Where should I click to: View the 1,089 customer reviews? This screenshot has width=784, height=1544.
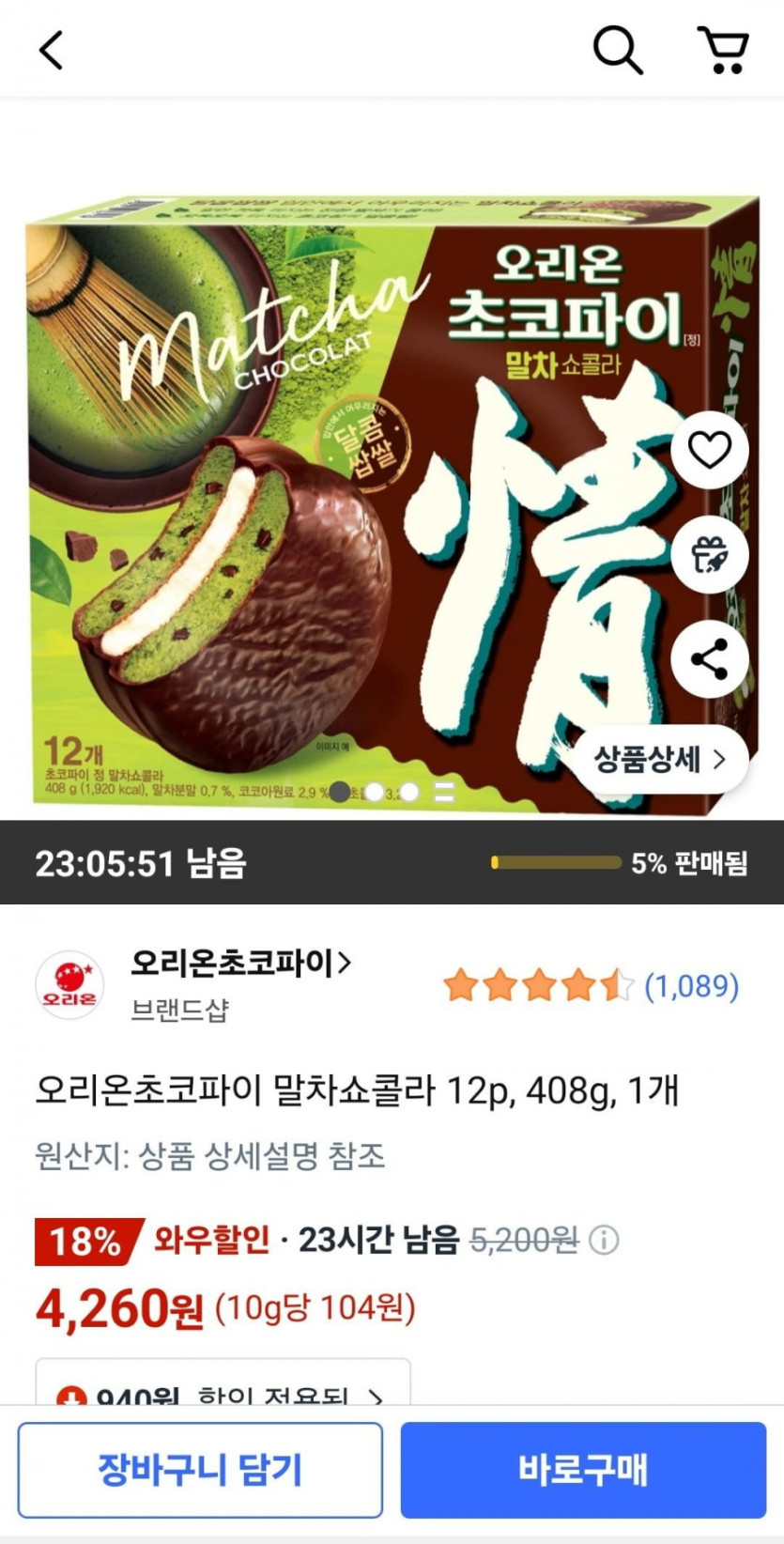pyautogui.click(x=691, y=986)
